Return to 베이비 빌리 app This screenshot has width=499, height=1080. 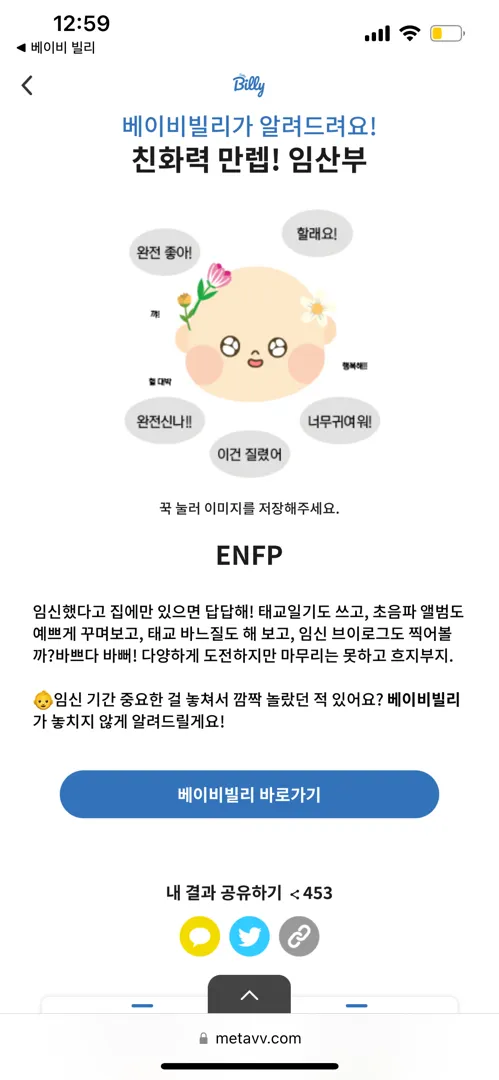55,48
